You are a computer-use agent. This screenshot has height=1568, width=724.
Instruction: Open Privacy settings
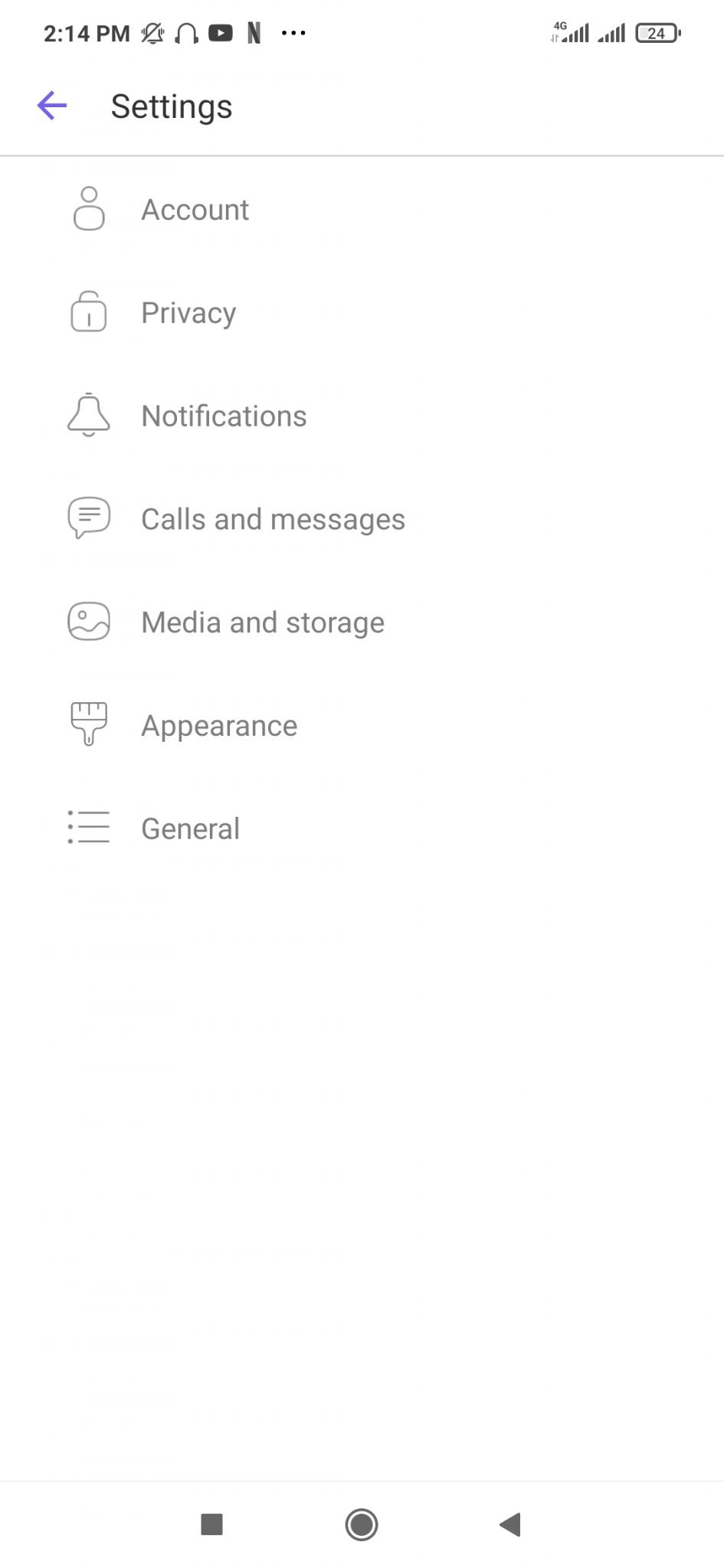(188, 313)
